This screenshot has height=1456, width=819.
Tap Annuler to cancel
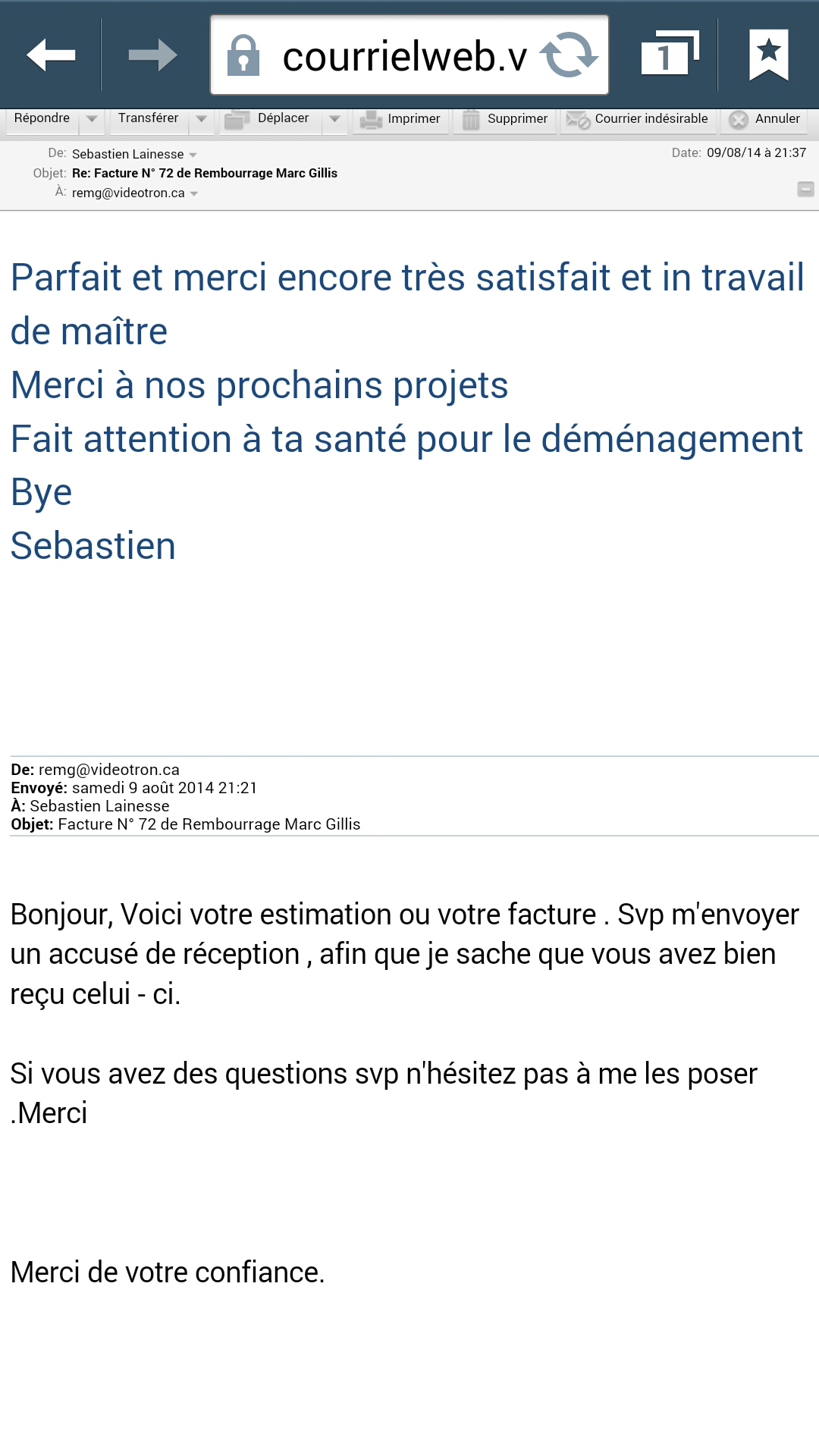[x=764, y=120]
